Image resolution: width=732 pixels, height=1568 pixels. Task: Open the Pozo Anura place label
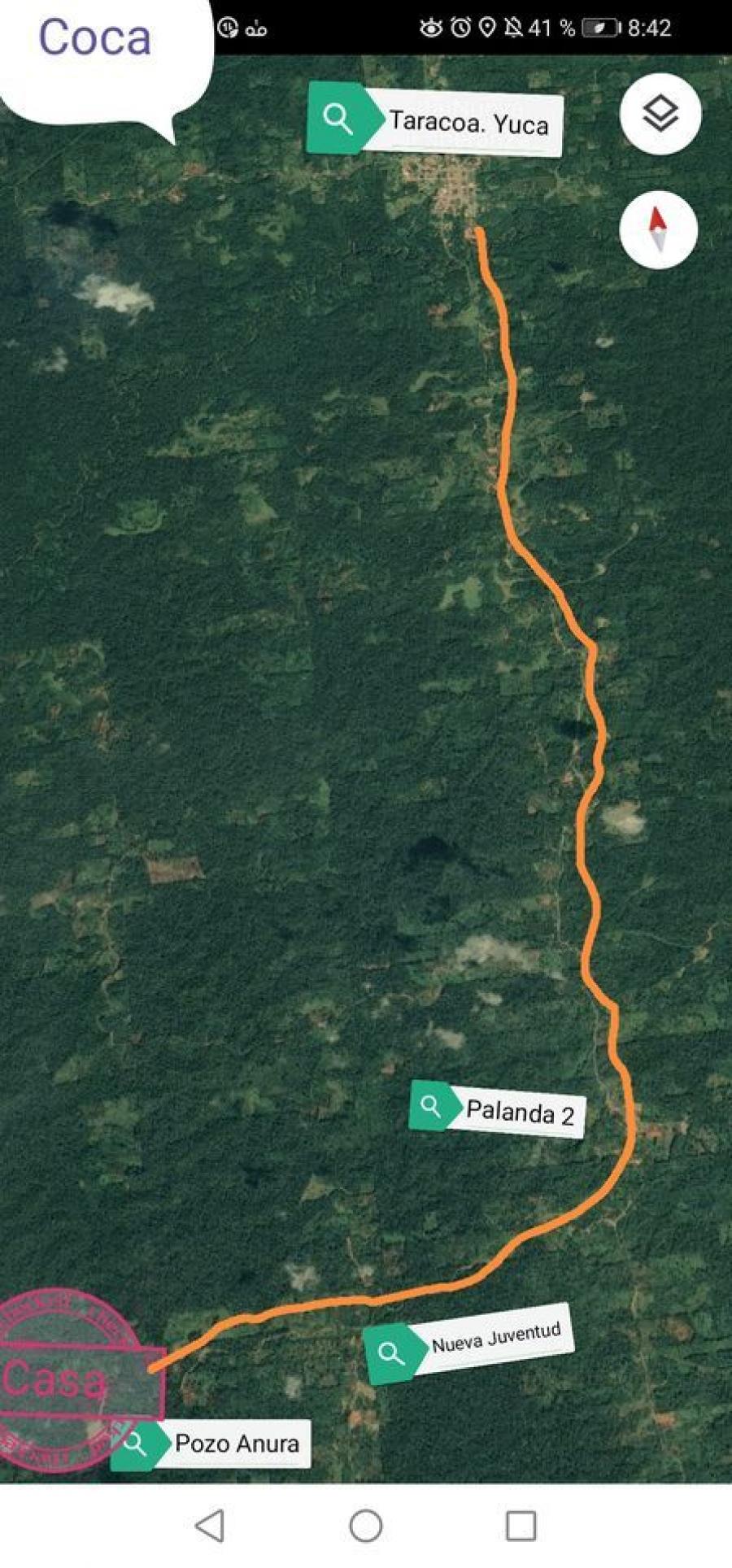(x=210, y=1444)
